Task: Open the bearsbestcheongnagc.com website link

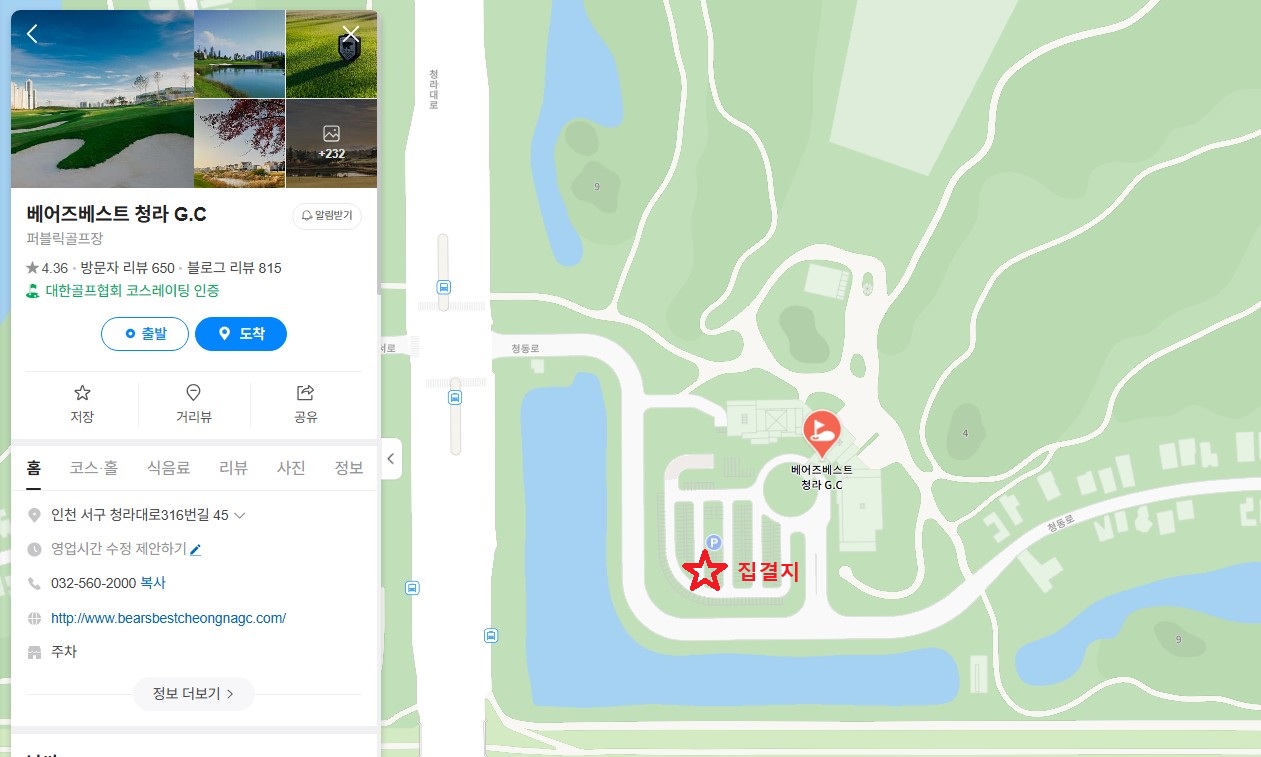Action: (x=168, y=618)
